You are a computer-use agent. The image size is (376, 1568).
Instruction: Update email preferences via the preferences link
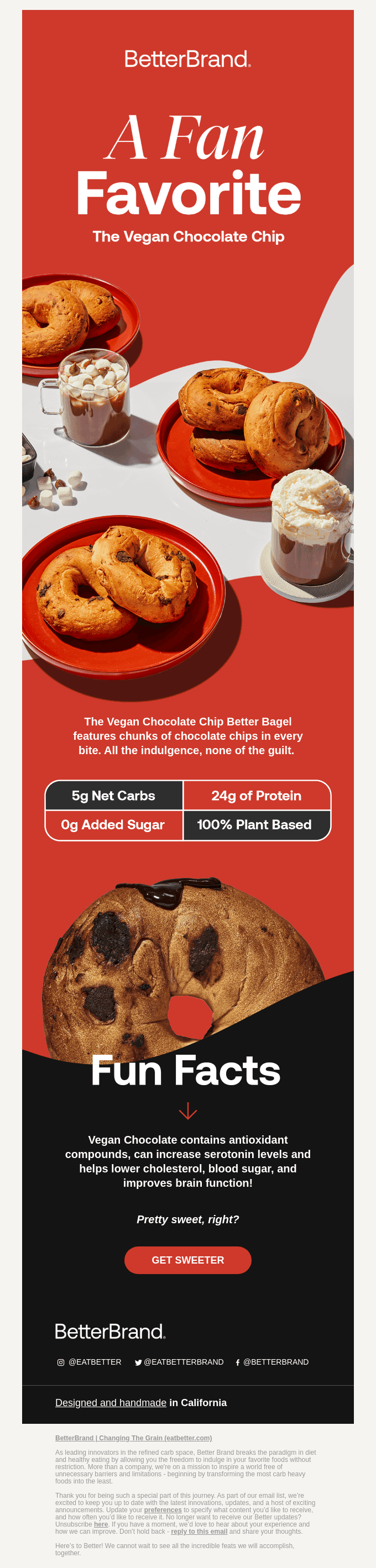[x=163, y=1509]
